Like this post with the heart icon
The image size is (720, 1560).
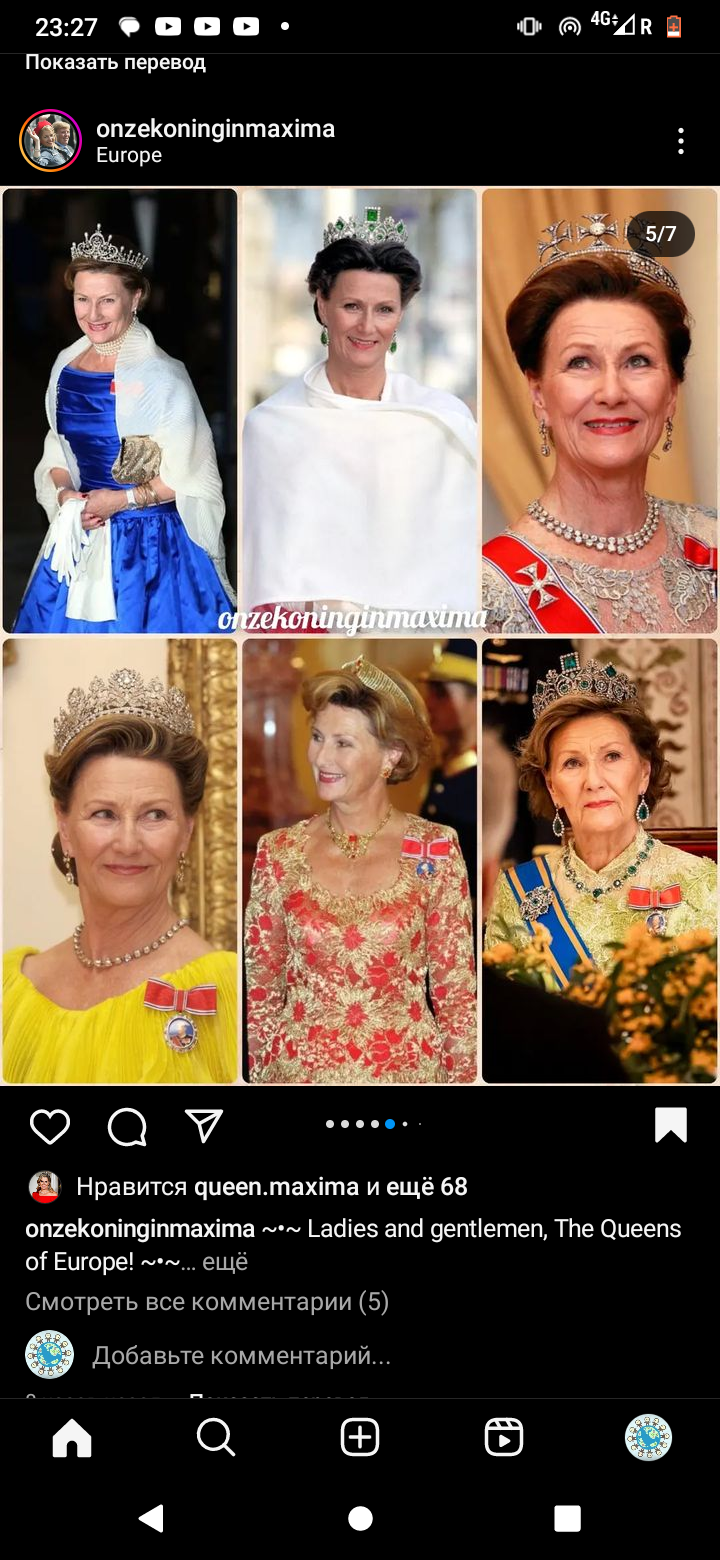click(50, 1126)
